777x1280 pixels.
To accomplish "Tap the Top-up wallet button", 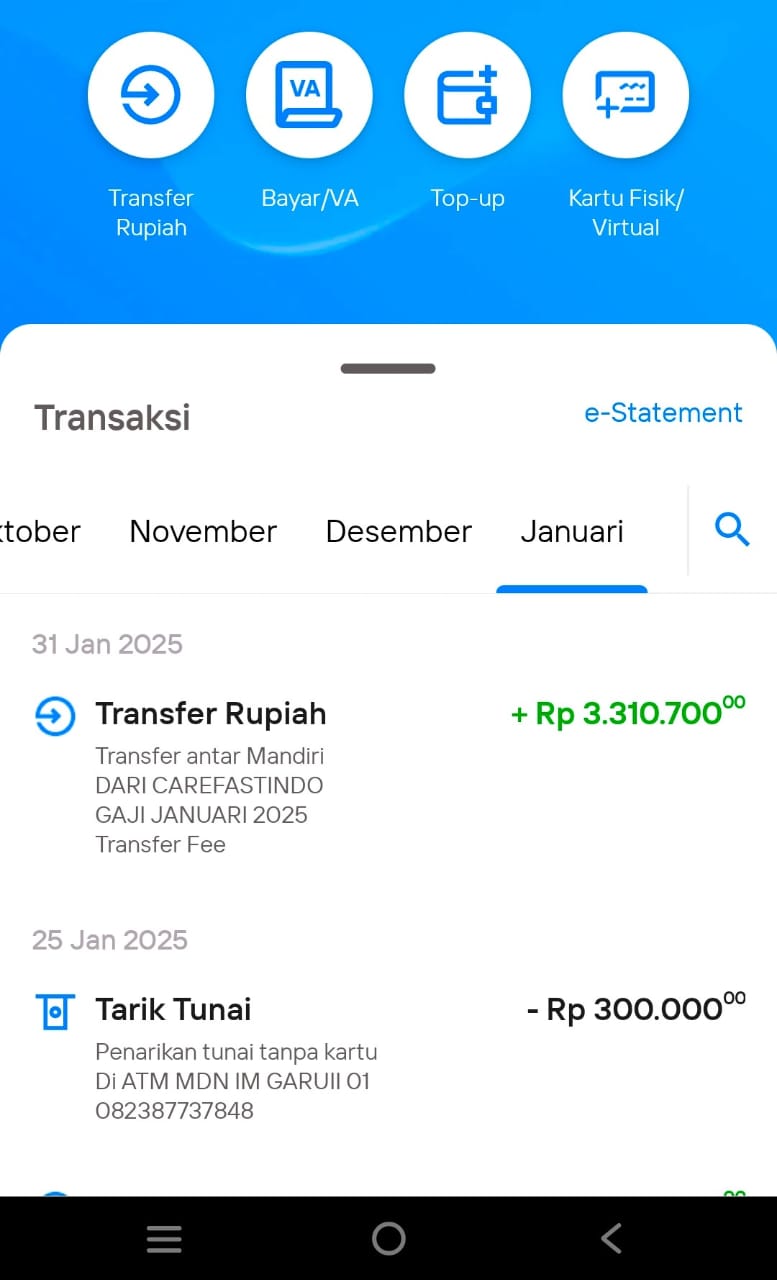I will point(467,96).
